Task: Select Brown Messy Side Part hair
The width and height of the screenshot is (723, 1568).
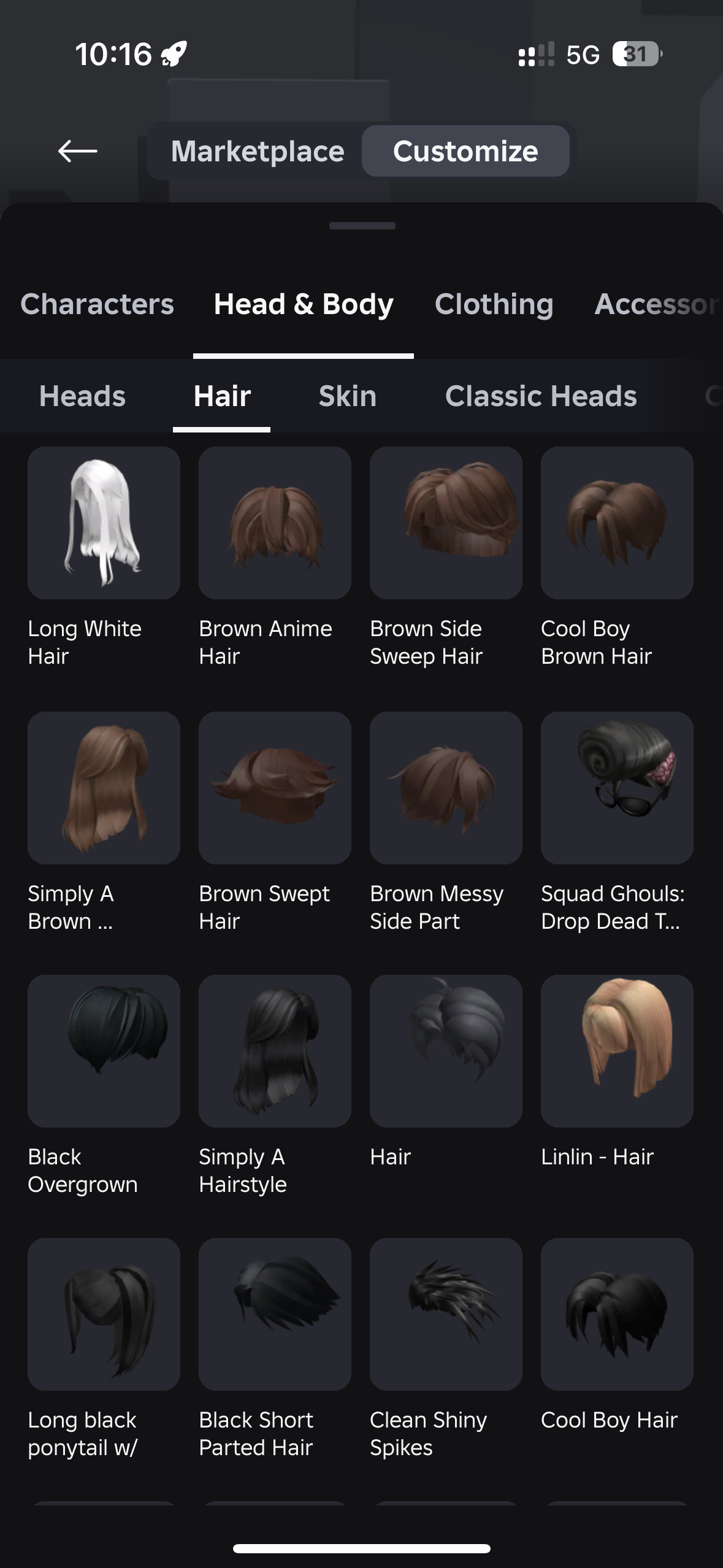Action: pos(446,788)
